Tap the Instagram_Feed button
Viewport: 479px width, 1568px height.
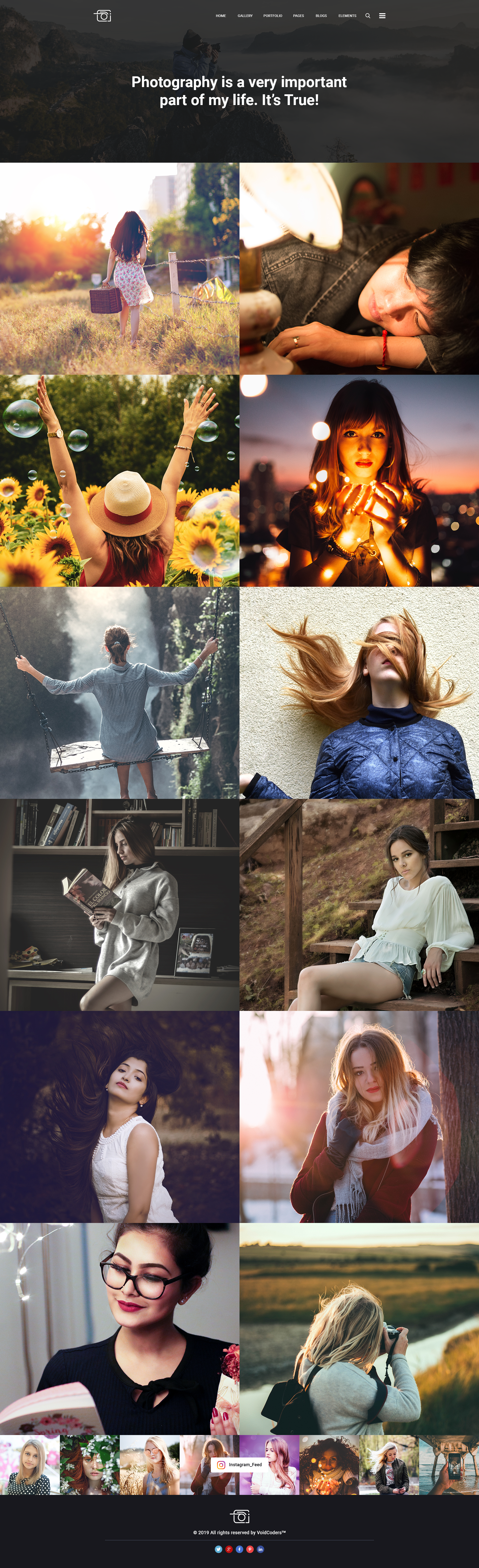click(240, 1464)
